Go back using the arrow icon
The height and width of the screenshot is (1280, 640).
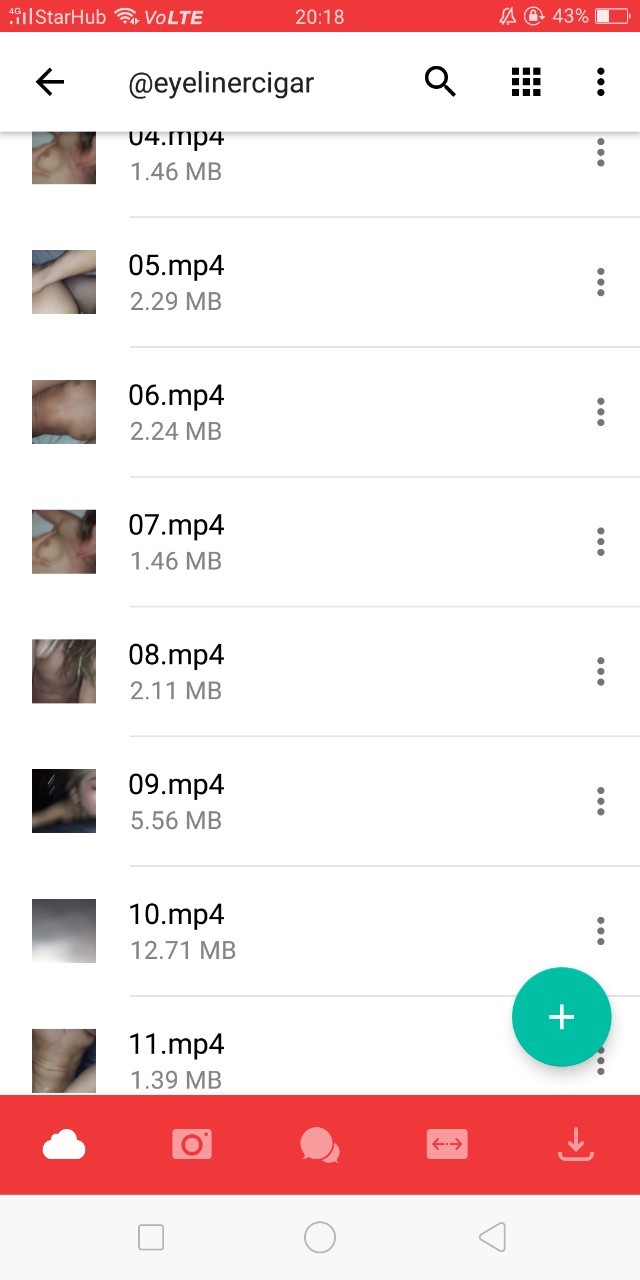(50, 82)
